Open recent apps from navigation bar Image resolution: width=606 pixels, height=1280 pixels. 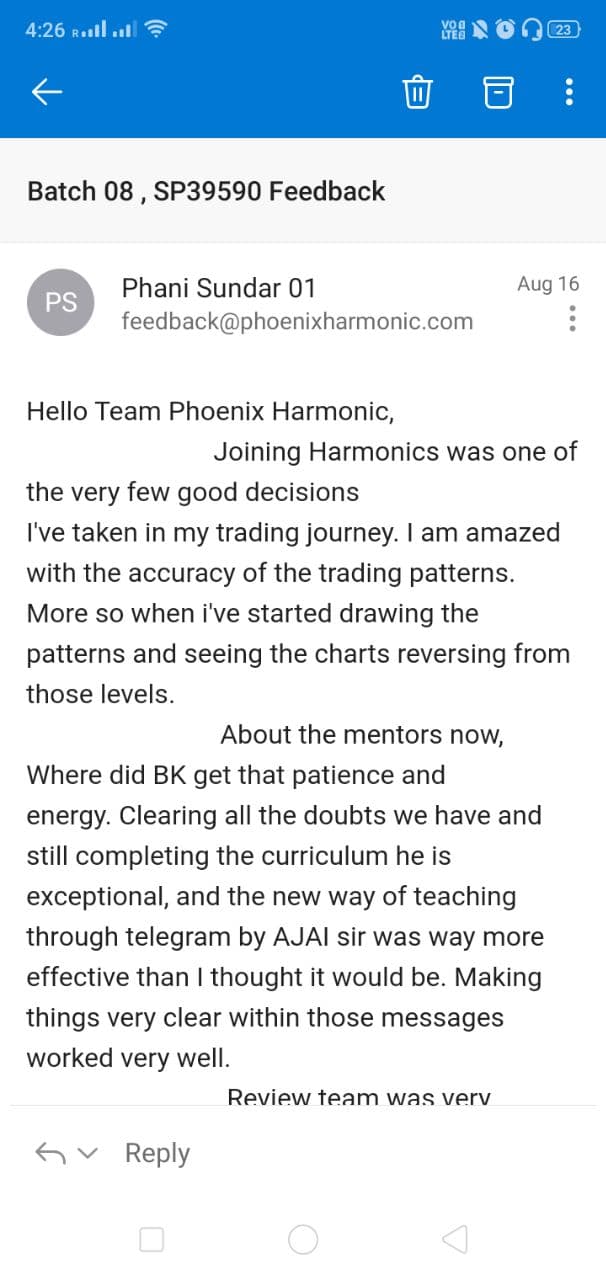point(152,1240)
